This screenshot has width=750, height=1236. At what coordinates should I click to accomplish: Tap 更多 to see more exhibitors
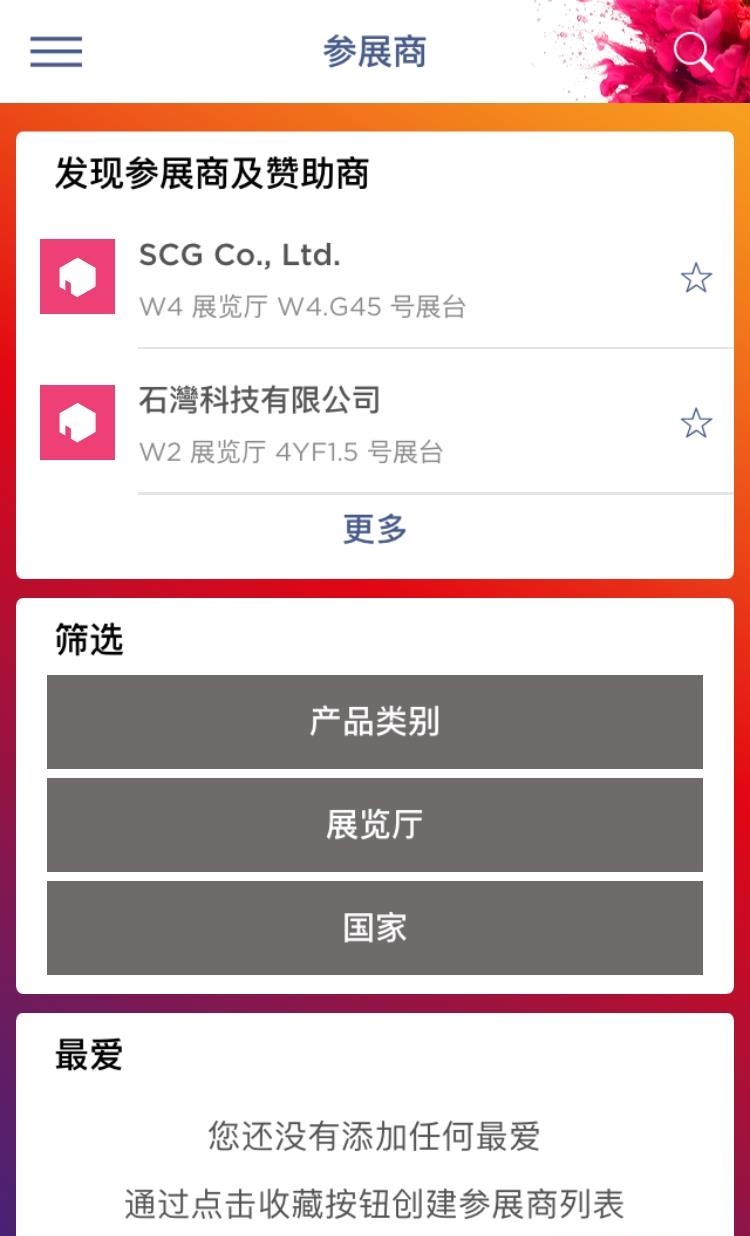[375, 529]
